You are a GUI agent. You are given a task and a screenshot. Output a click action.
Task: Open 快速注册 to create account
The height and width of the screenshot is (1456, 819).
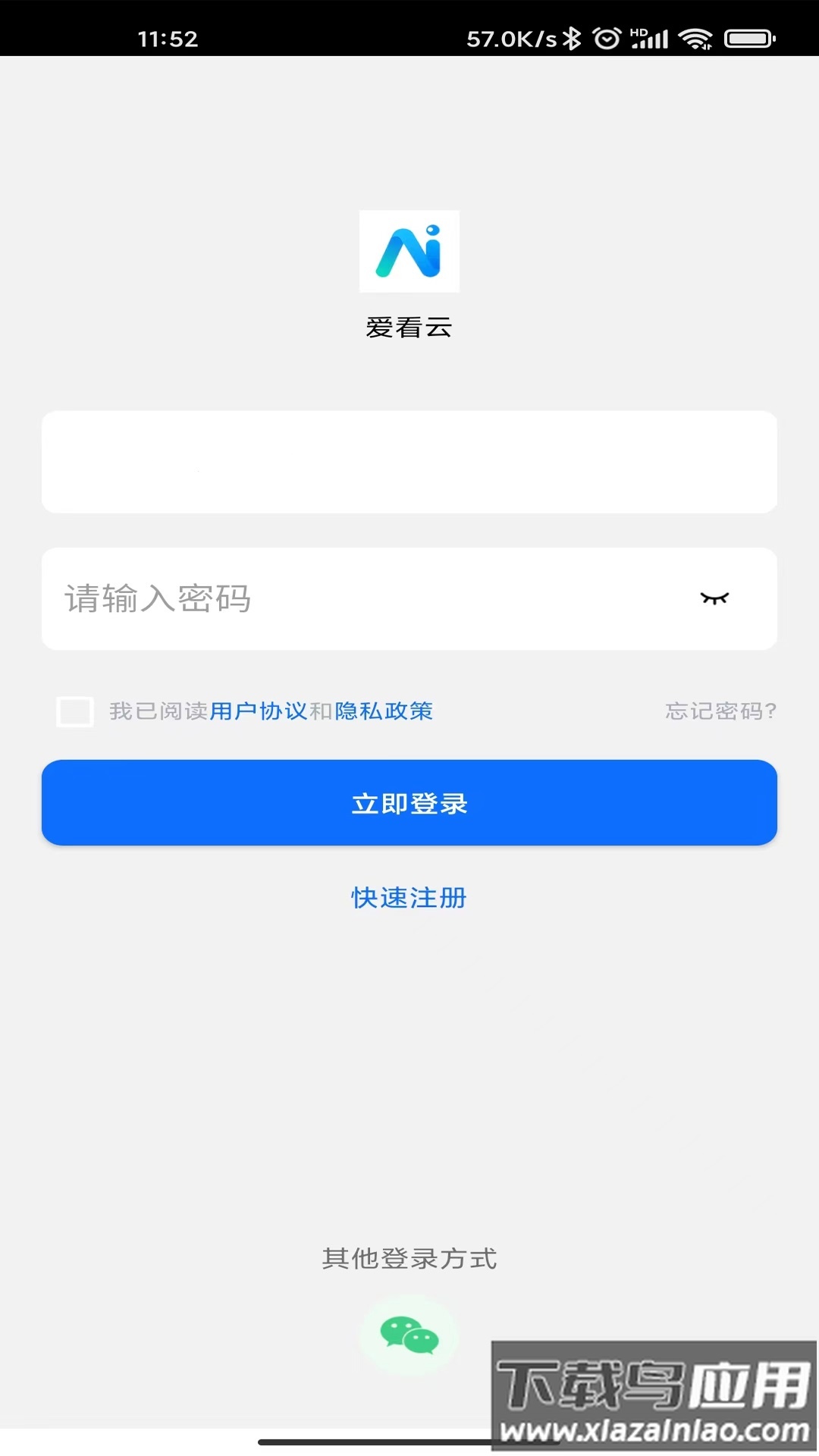409,898
